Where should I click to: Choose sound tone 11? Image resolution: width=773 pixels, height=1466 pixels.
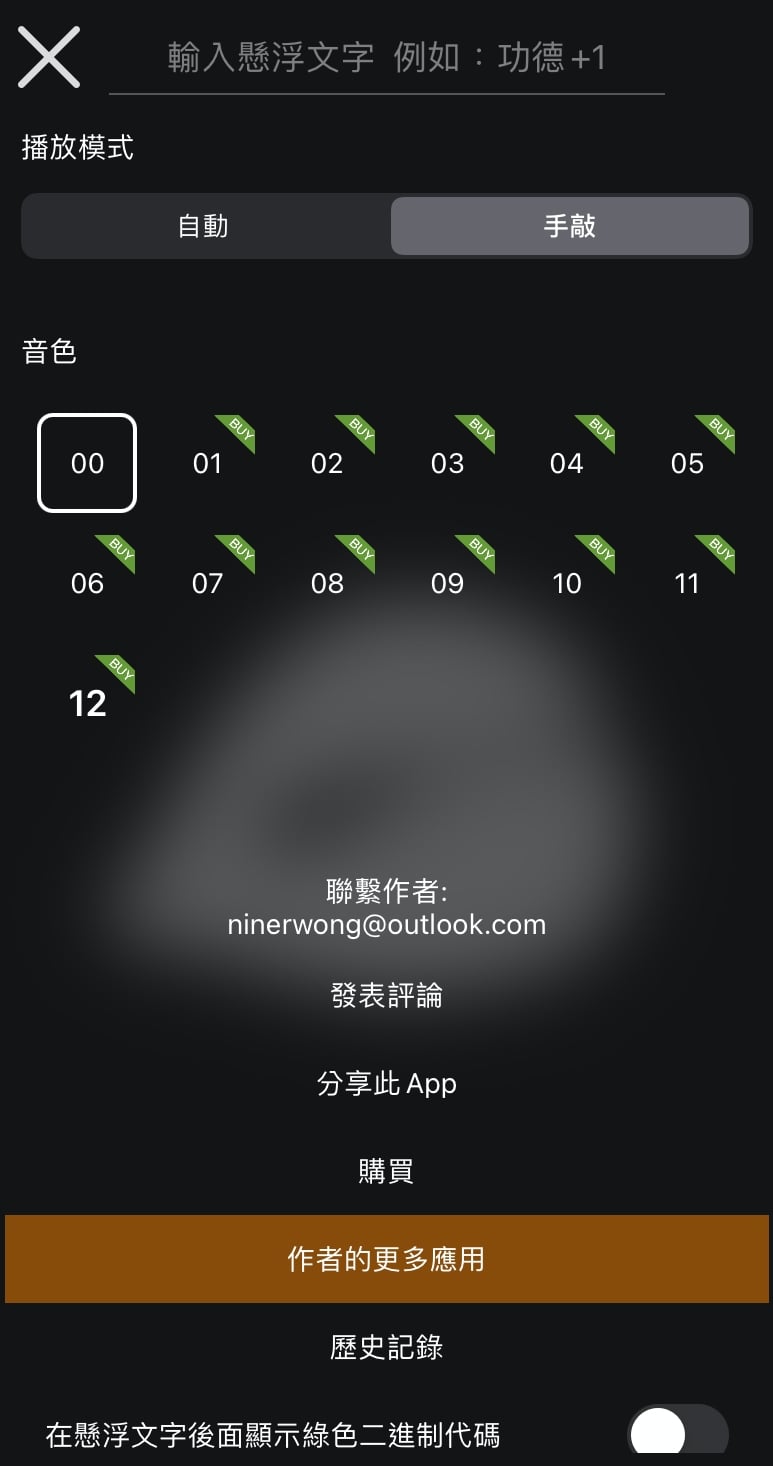click(x=687, y=583)
